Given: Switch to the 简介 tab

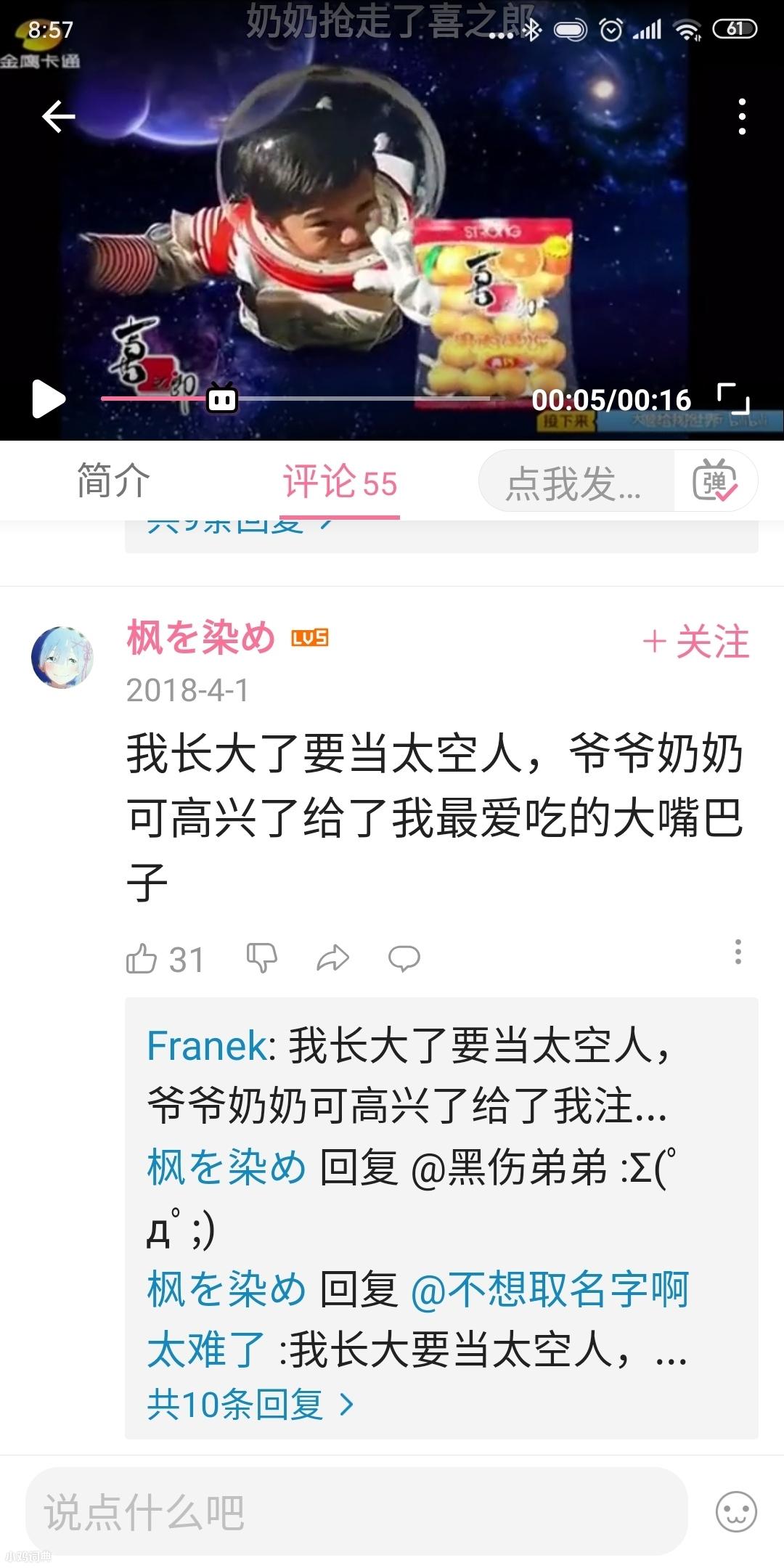Looking at the screenshot, I should click(x=113, y=481).
